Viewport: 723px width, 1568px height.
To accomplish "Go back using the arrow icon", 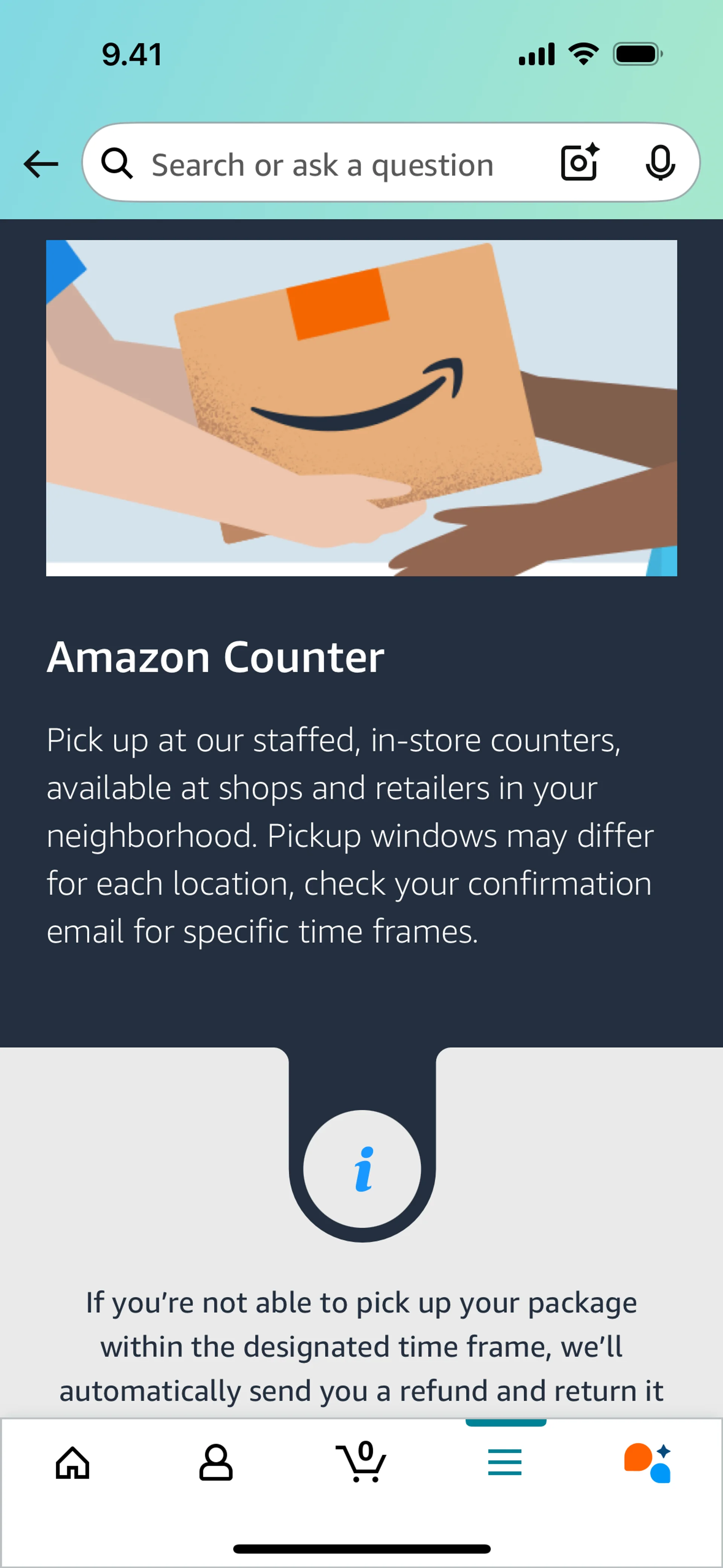I will click(41, 164).
